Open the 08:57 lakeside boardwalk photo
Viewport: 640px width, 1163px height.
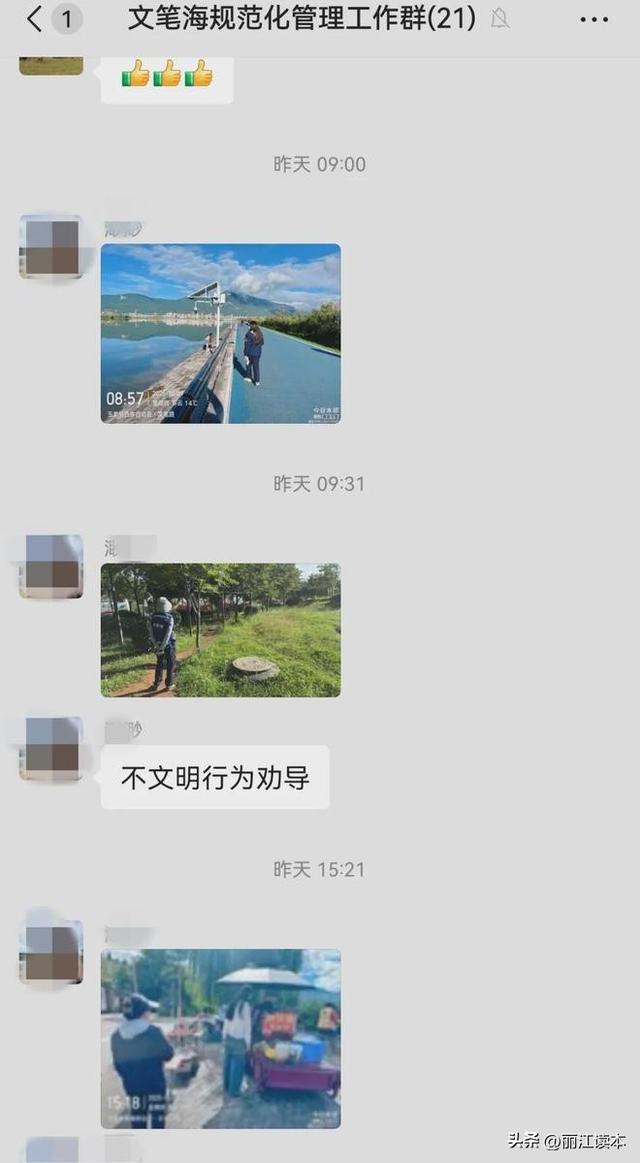(x=220, y=333)
